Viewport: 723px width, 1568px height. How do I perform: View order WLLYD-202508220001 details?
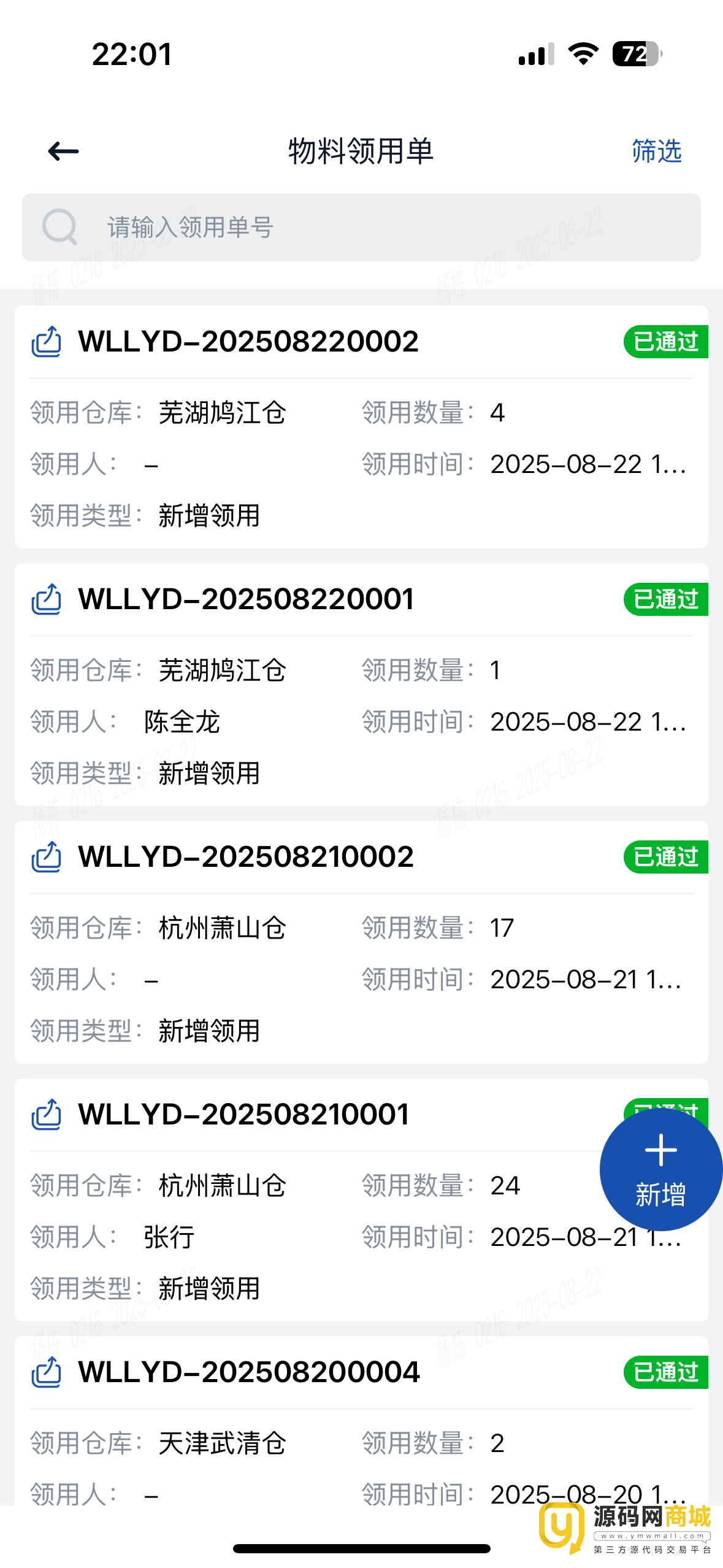coord(246,599)
